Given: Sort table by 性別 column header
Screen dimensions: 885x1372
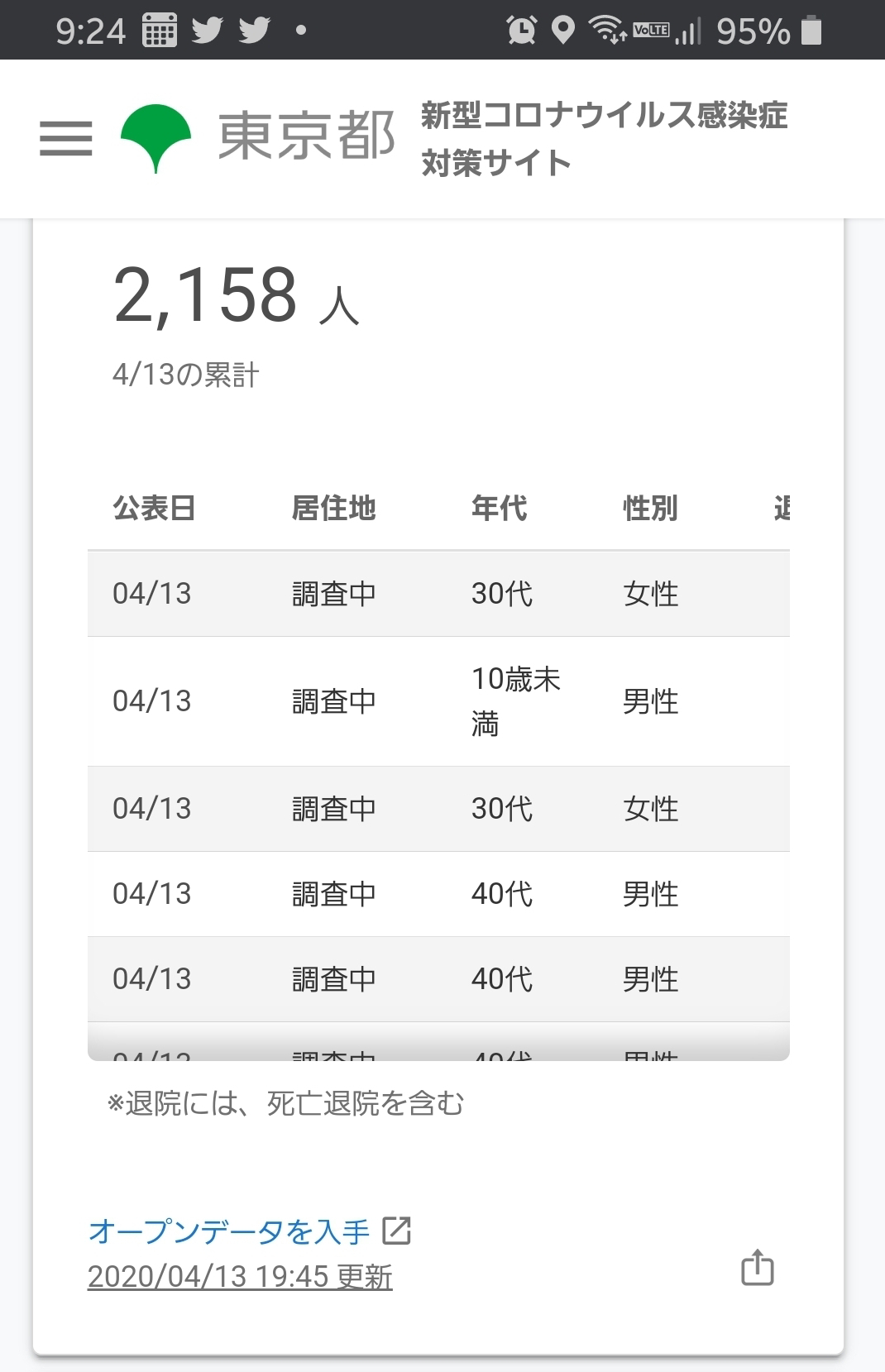Looking at the screenshot, I should point(650,508).
